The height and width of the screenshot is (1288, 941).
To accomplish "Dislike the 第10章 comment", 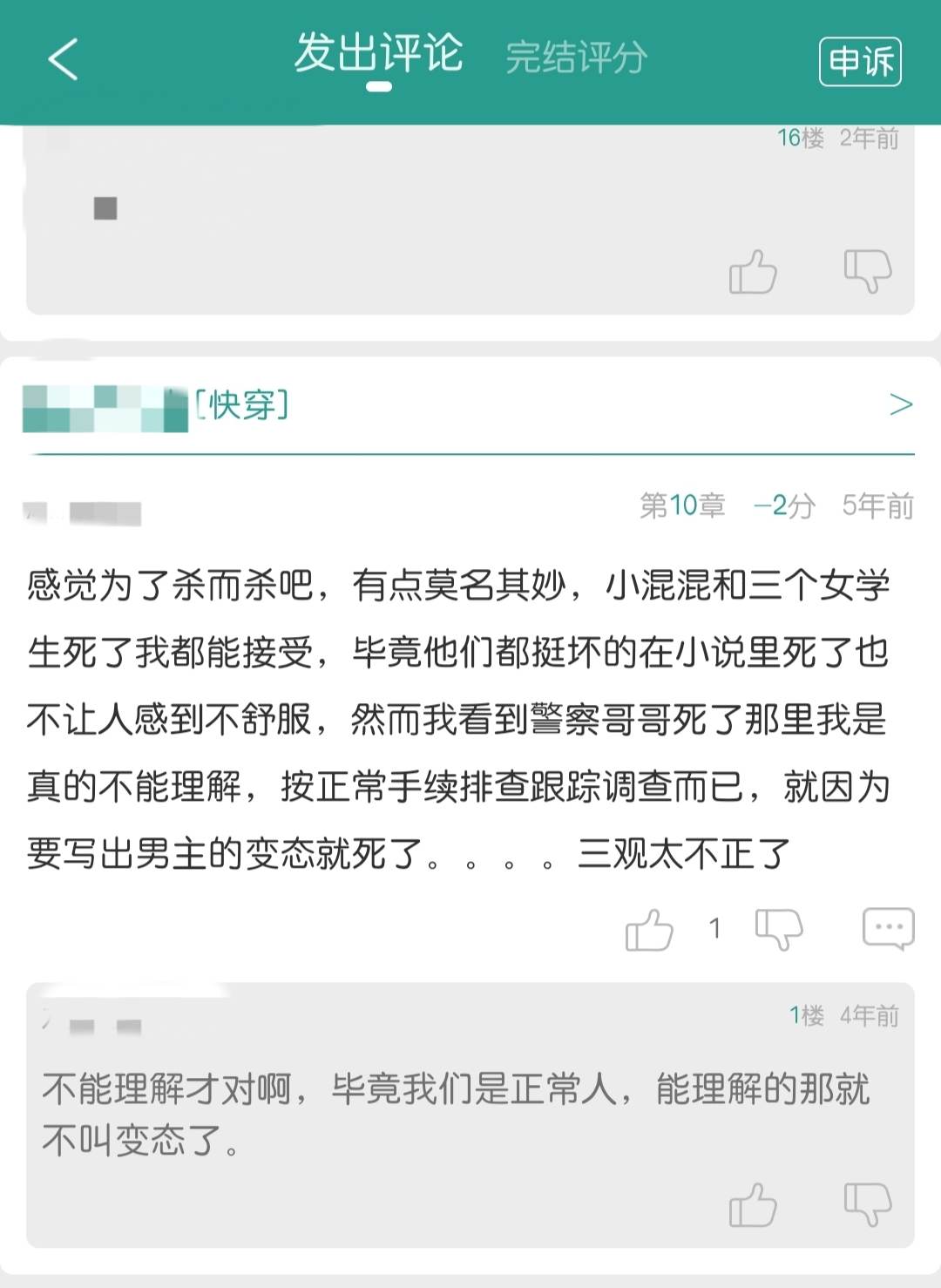I will [x=778, y=929].
